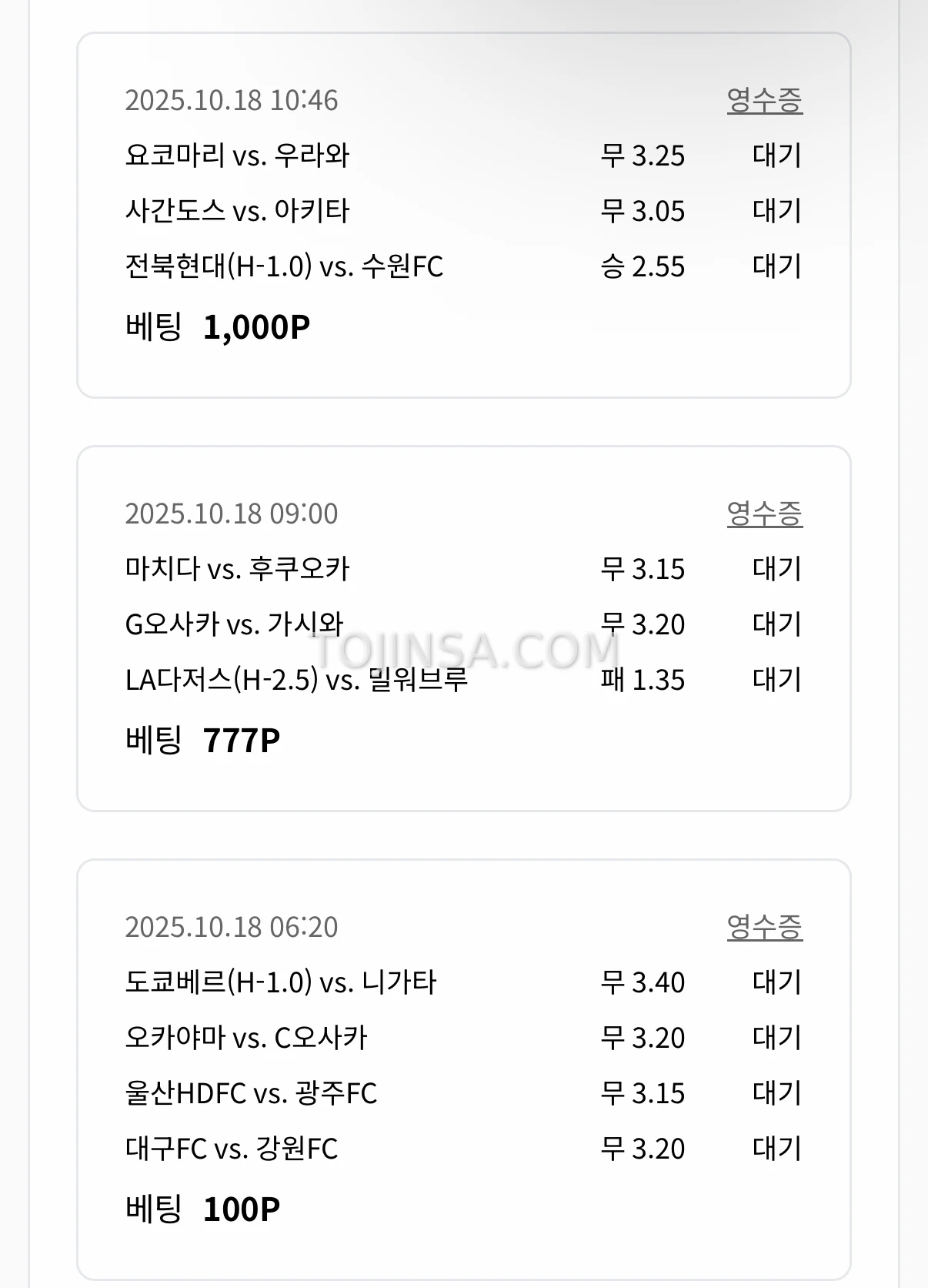Open the 영수증 receipt for the 10:46 bet
928x1288 pixels.
click(766, 99)
